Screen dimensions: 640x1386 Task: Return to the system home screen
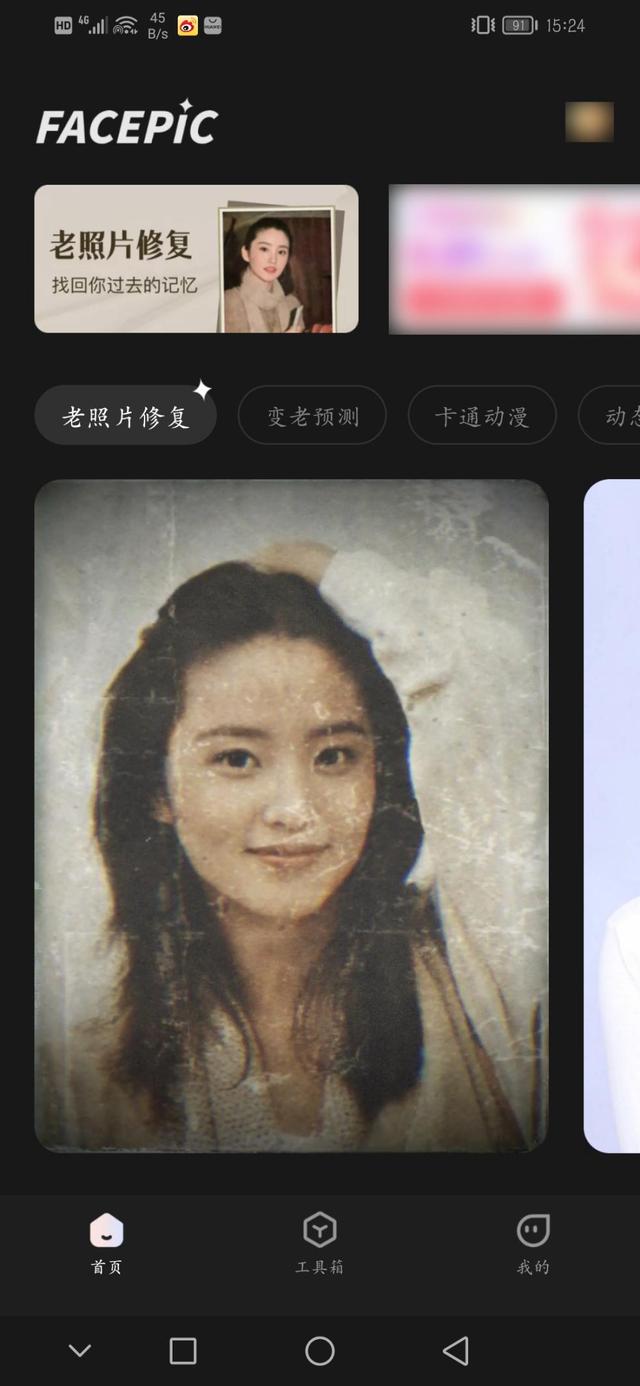pos(320,1351)
